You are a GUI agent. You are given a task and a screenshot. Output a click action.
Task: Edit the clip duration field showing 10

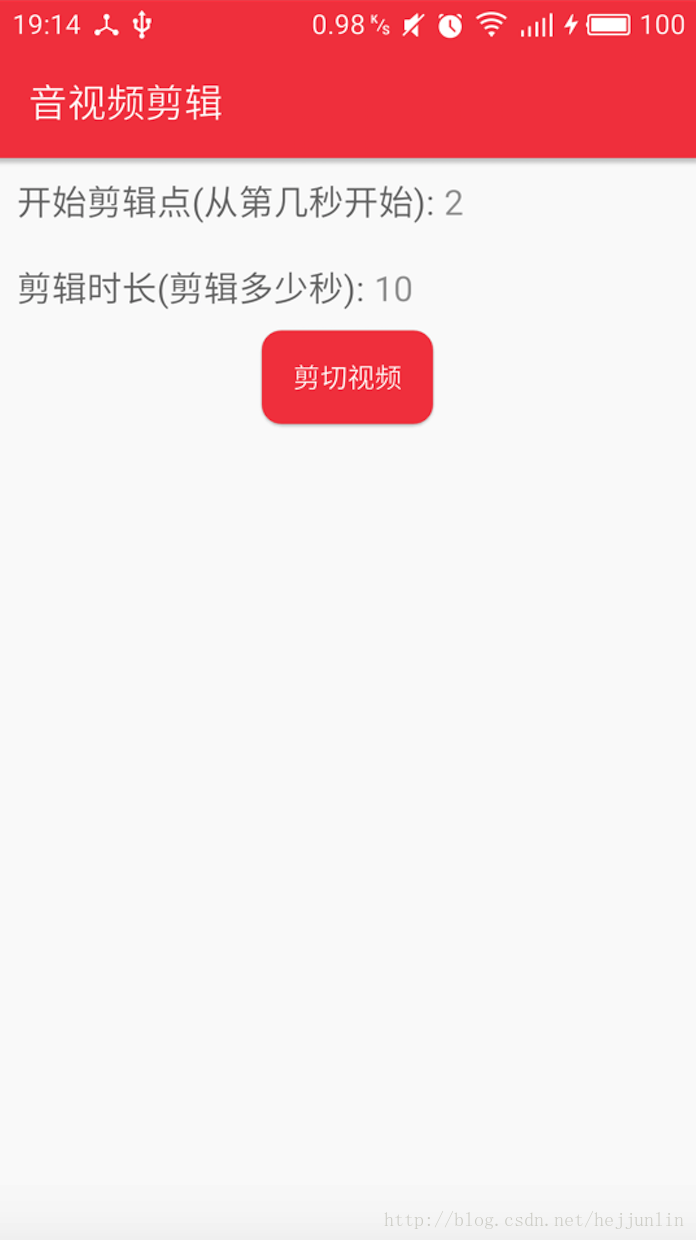pos(393,290)
